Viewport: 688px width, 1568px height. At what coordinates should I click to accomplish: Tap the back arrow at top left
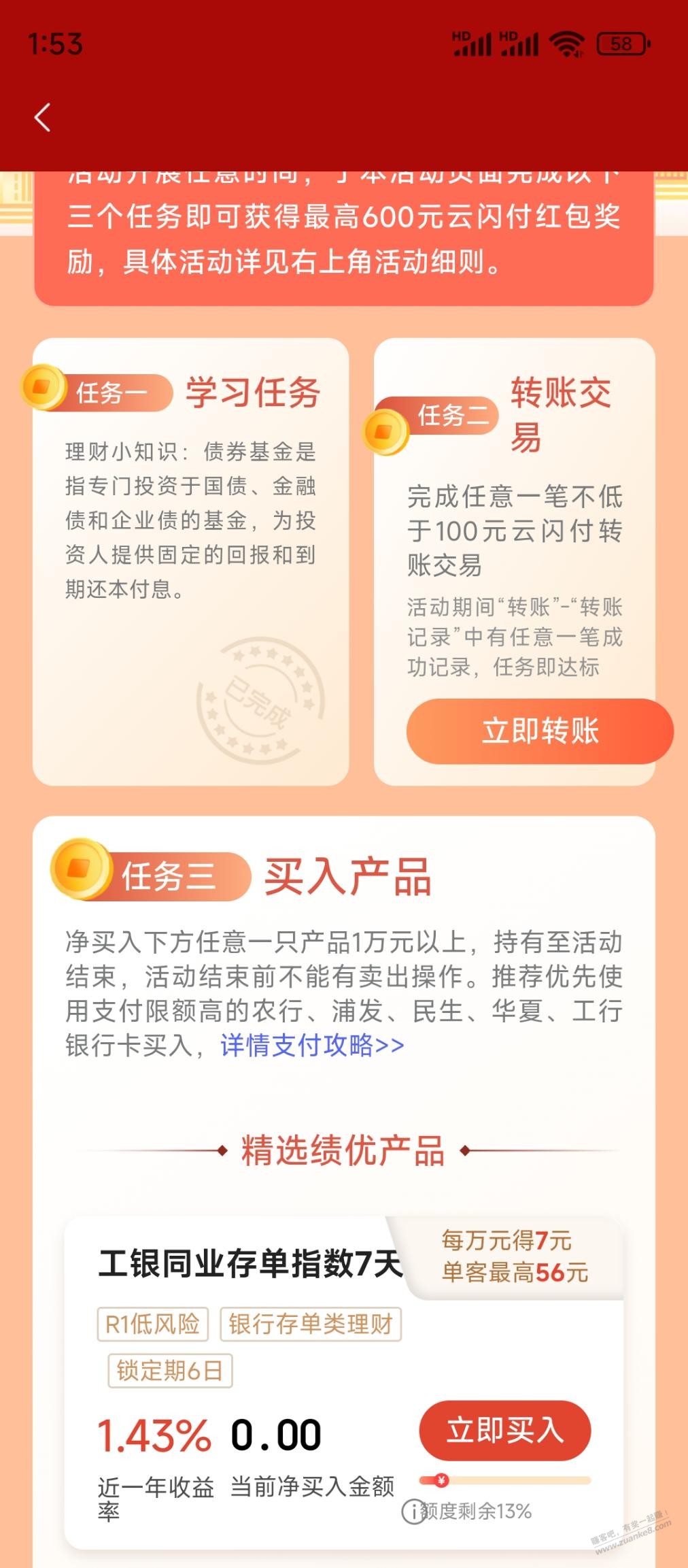pyautogui.click(x=42, y=116)
